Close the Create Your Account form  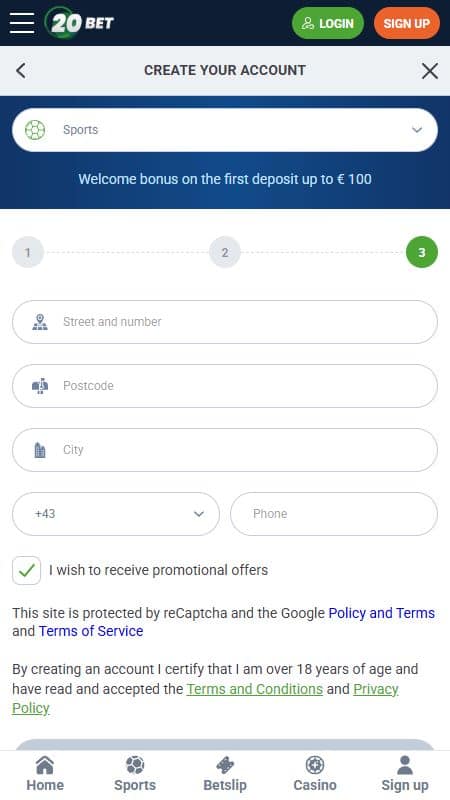coord(430,71)
